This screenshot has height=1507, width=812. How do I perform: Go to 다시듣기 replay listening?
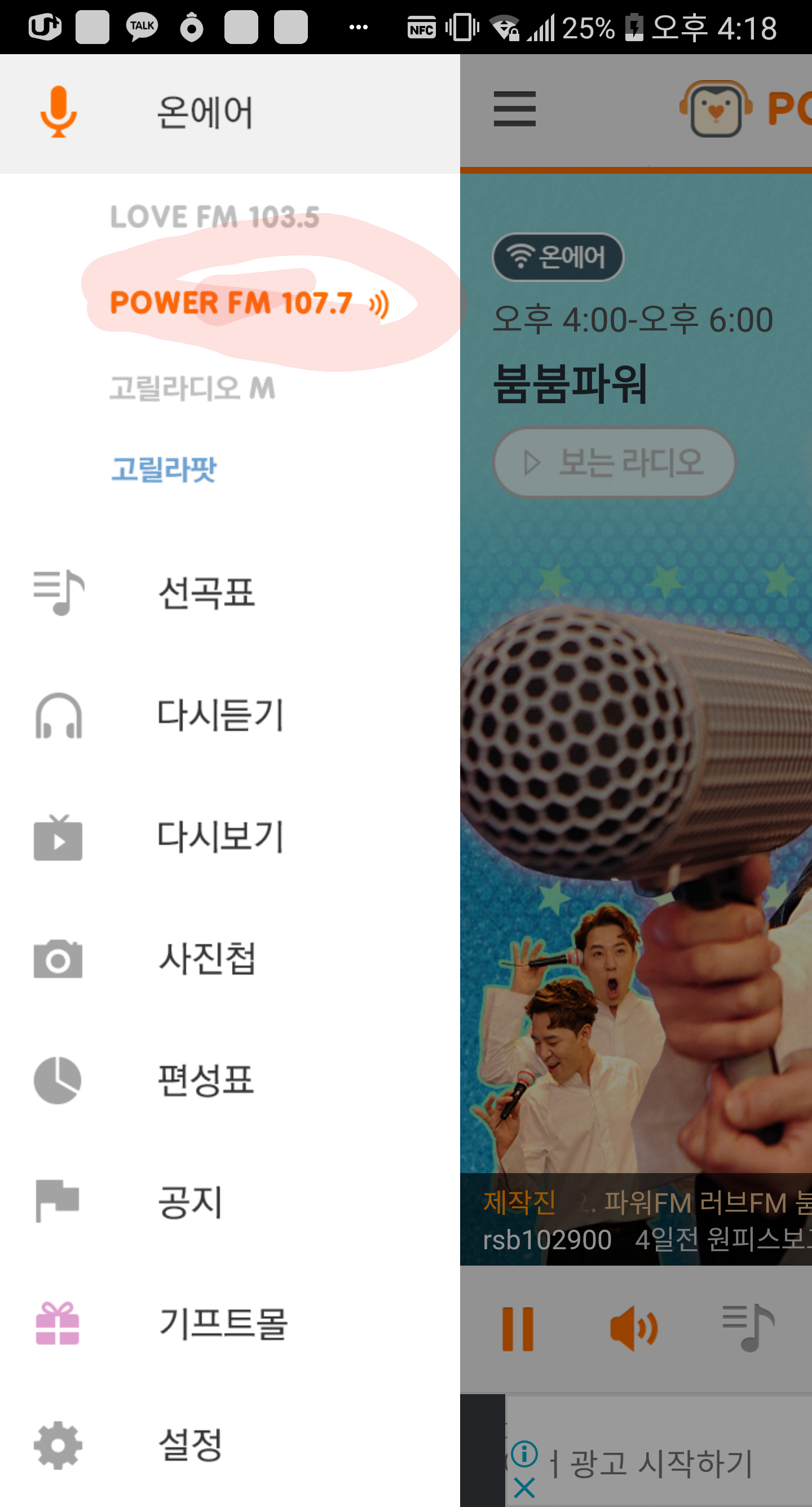coord(220,715)
